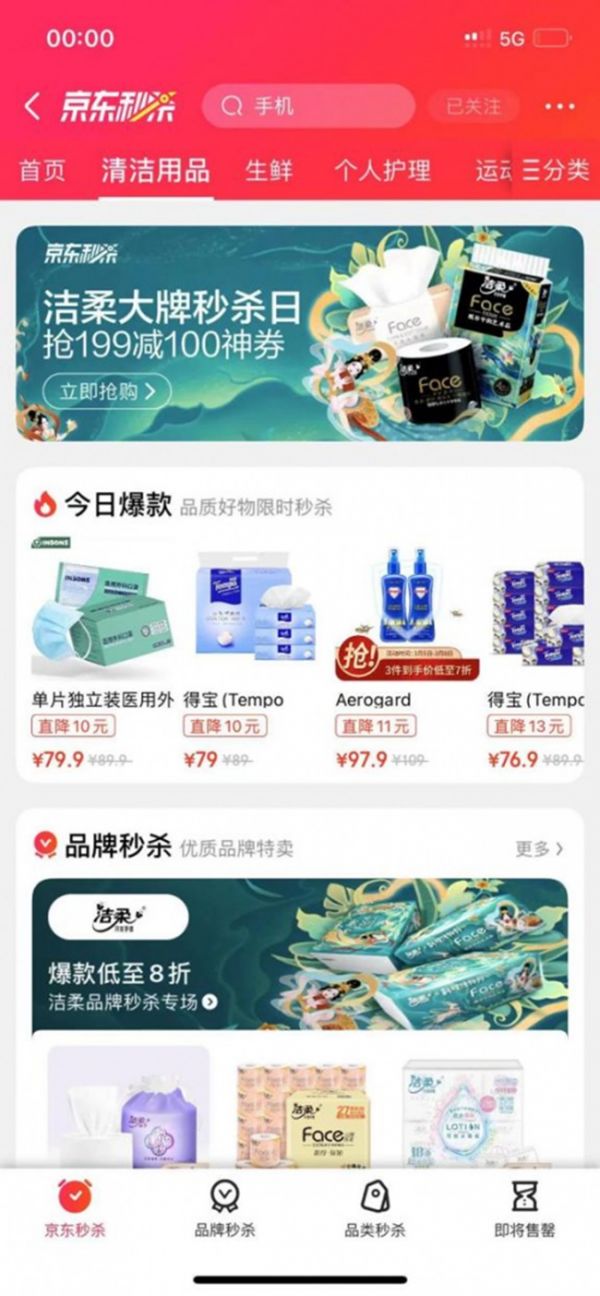Tap 更多 next to 品牌秒杀
Viewport: 600px width, 1296px height.
point(539,849)
